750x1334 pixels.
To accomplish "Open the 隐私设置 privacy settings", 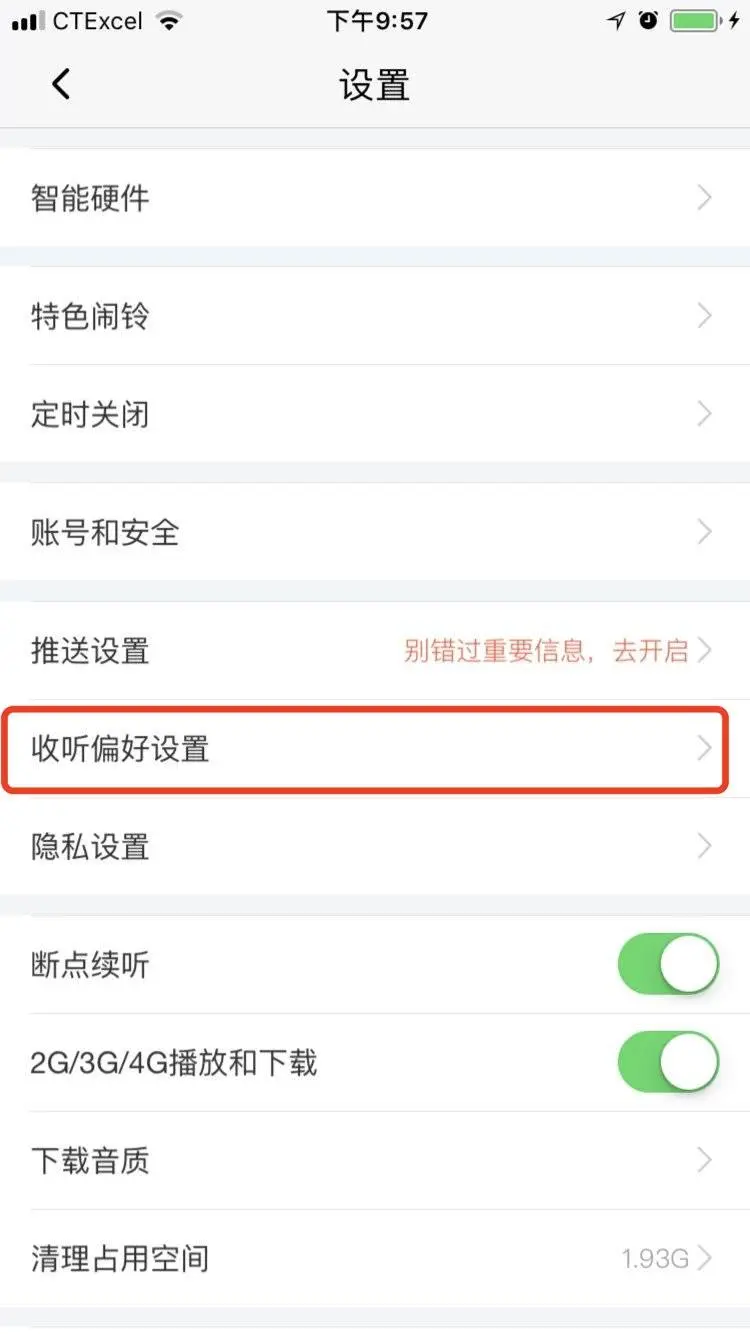I will tap(375, 847).
